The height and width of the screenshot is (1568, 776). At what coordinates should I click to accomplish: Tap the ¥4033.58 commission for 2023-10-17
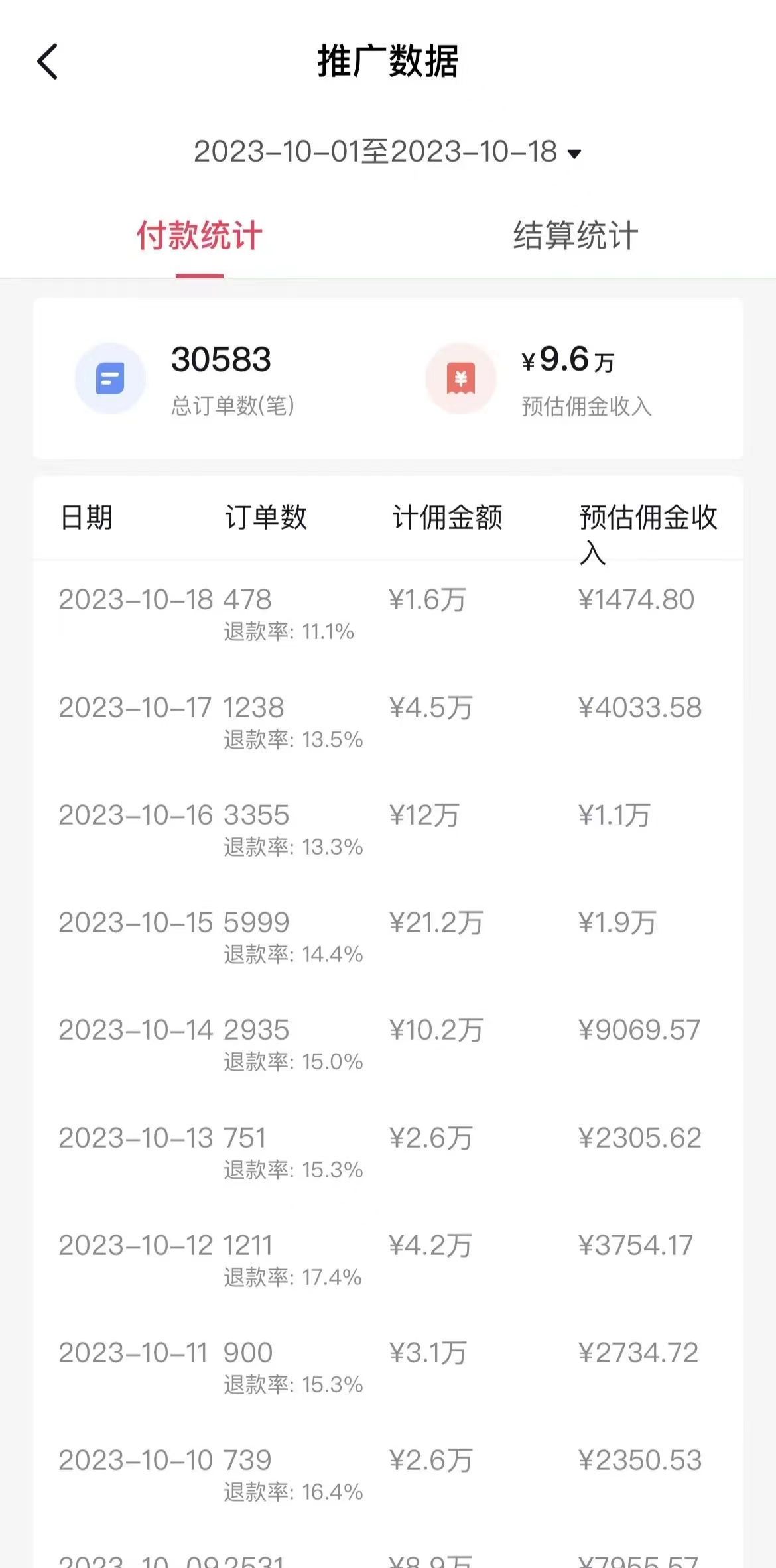click(640, 707)
